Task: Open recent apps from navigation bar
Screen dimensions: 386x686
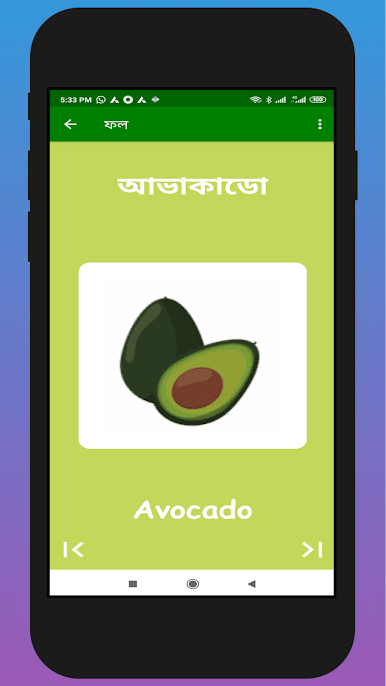Action: pyautogui.click(x=133, y=584)
